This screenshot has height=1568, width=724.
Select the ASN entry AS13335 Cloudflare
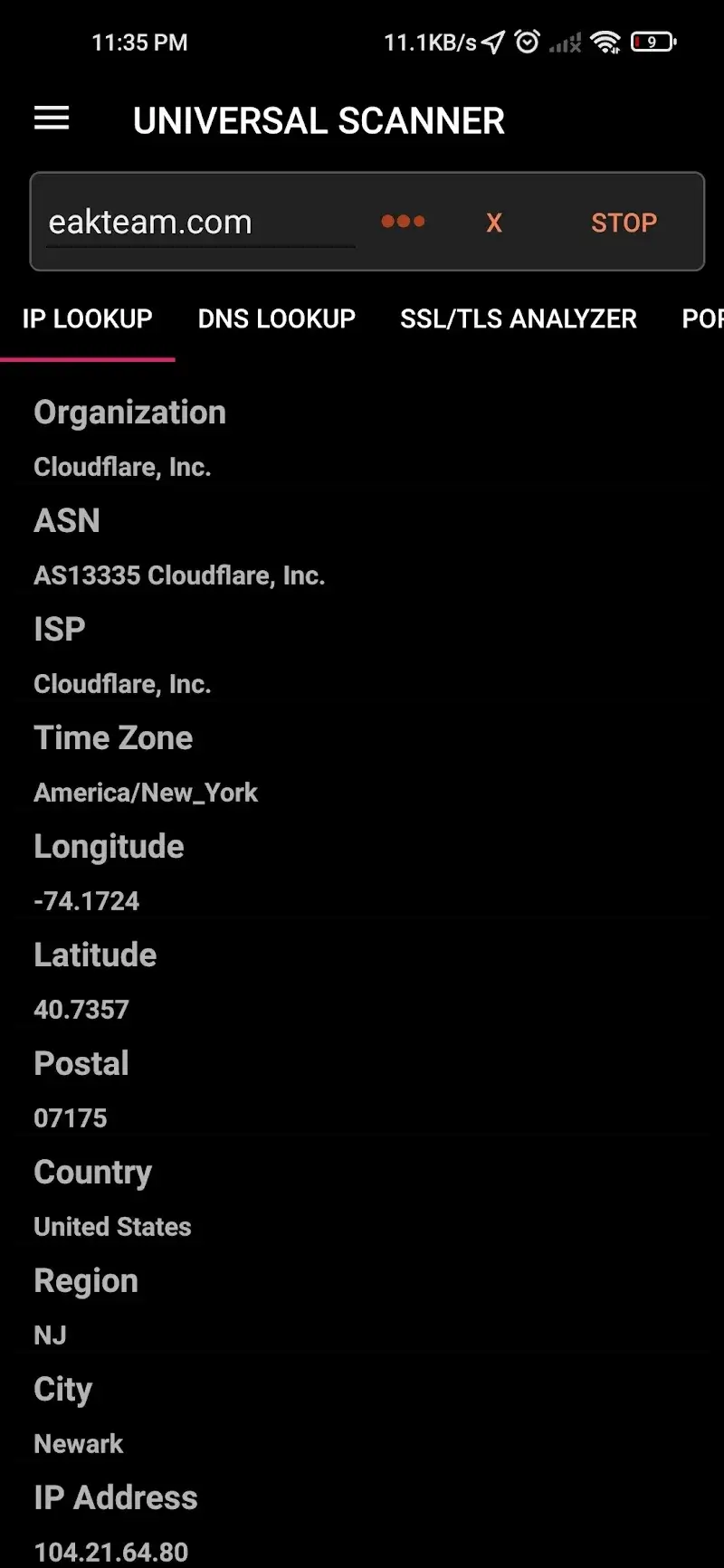coord(179,575)
